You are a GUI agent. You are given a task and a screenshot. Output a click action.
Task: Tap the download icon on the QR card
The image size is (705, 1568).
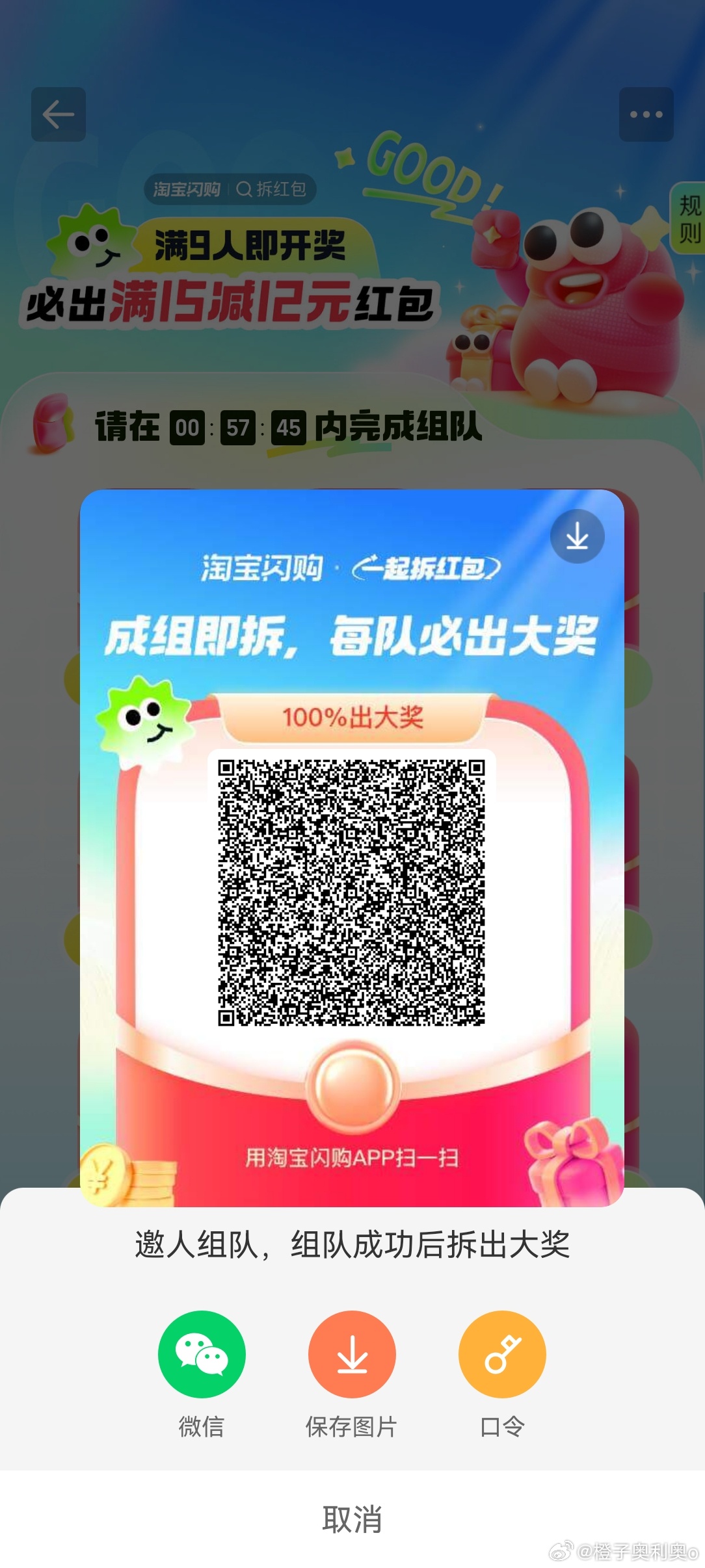coord(577,536)
